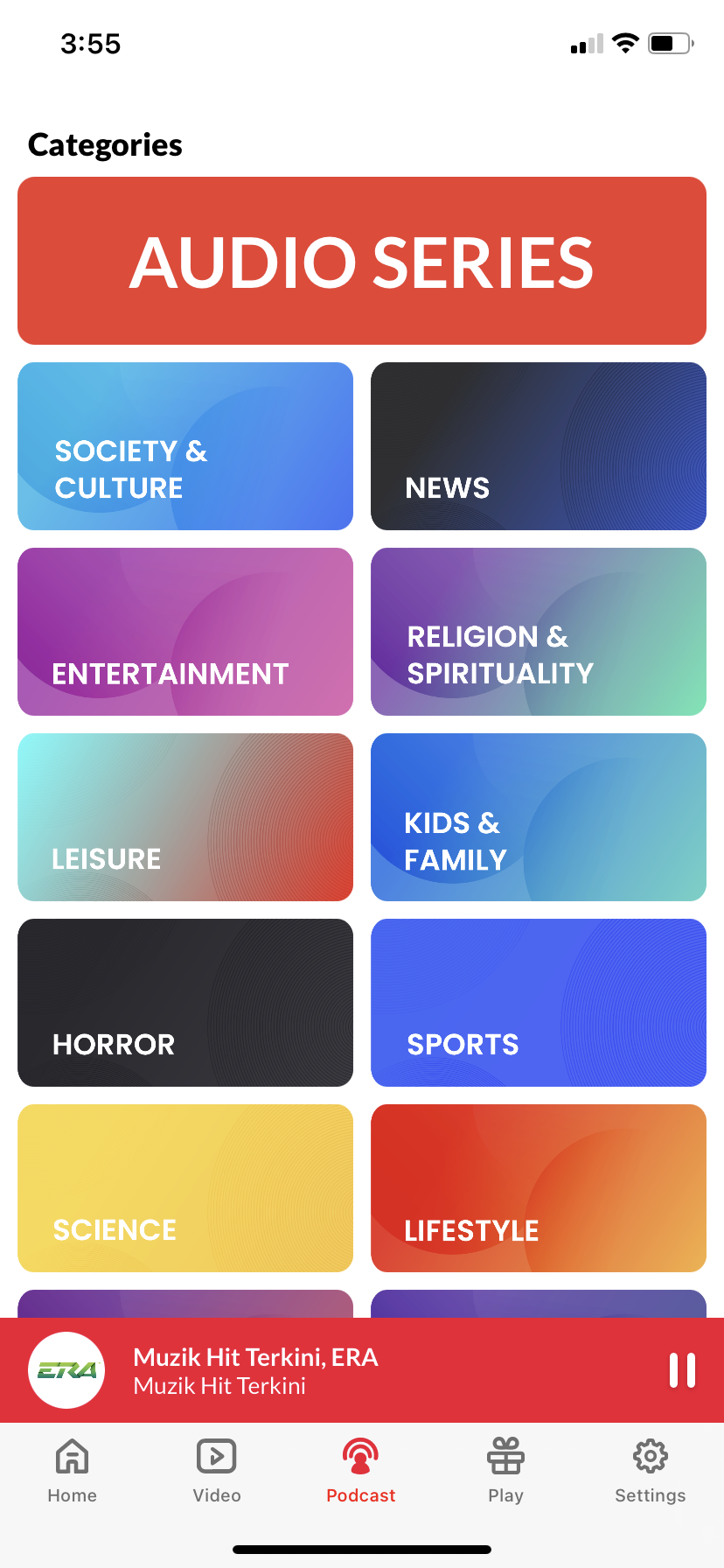Go to the Home tab
Viewport: 724px width, 1568px height.
click(x=73, y=1472)
